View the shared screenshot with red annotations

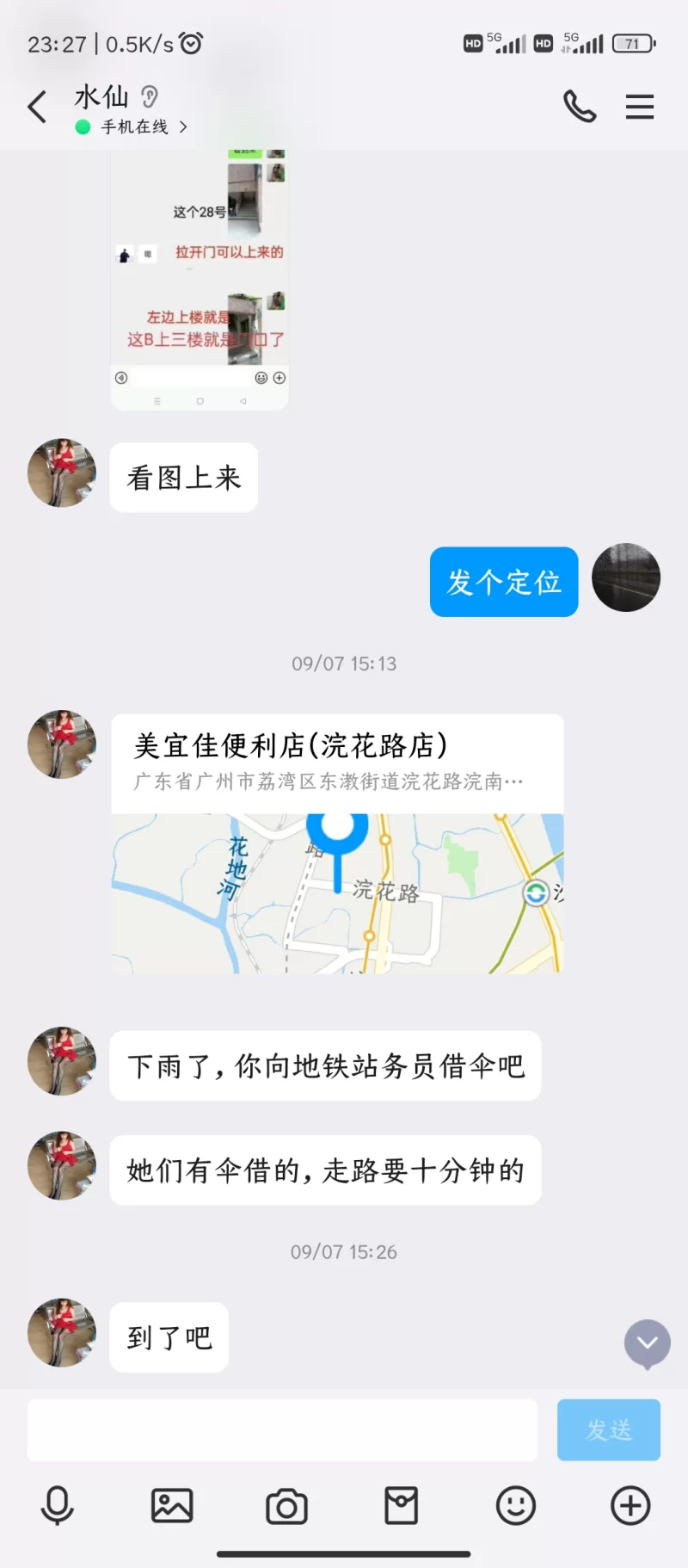coord(199,275)
